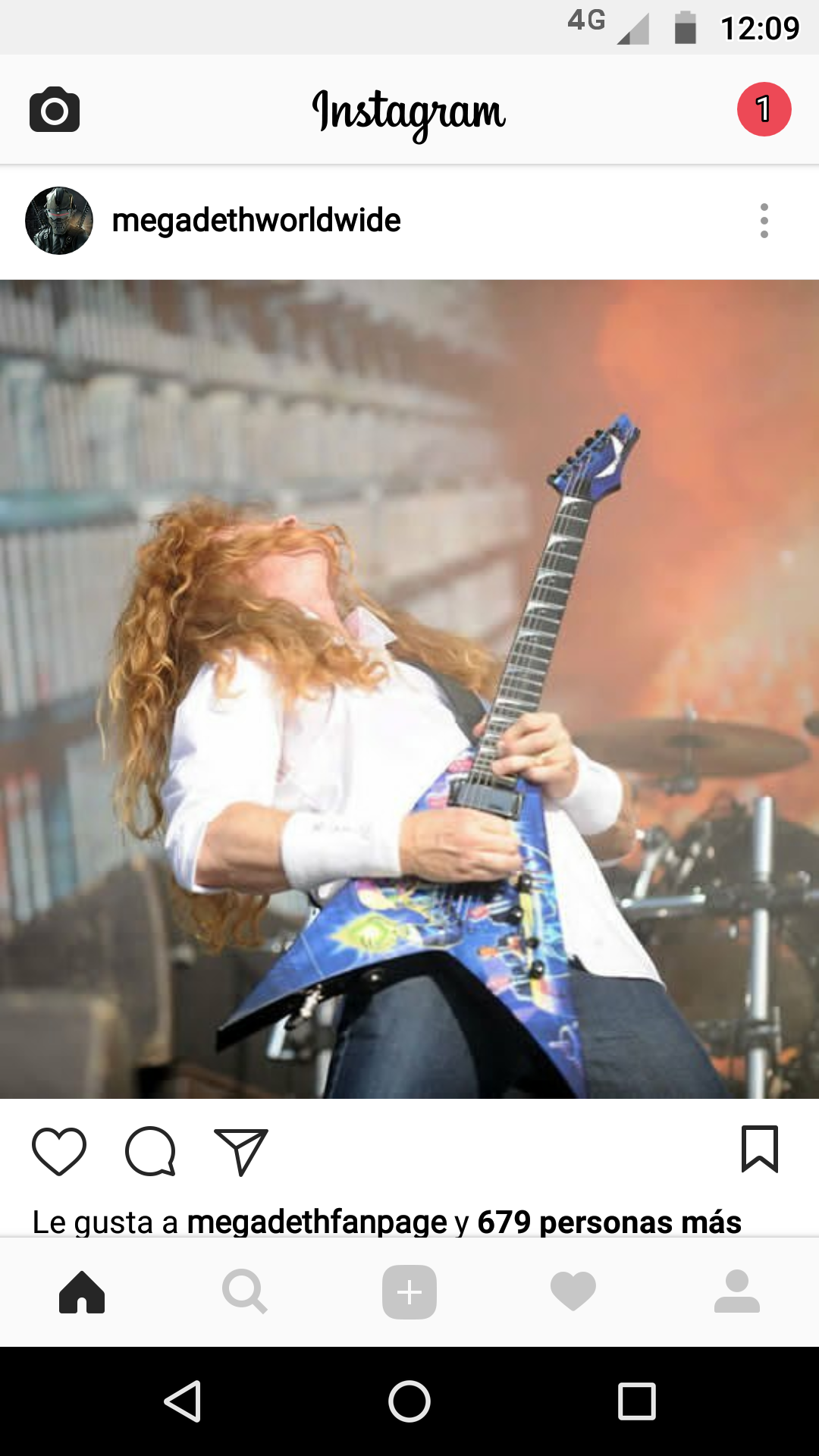Open megadethworldwide's profile picture
The width and height of the screenshot is (819, 1456).
(x=59, y=221)
